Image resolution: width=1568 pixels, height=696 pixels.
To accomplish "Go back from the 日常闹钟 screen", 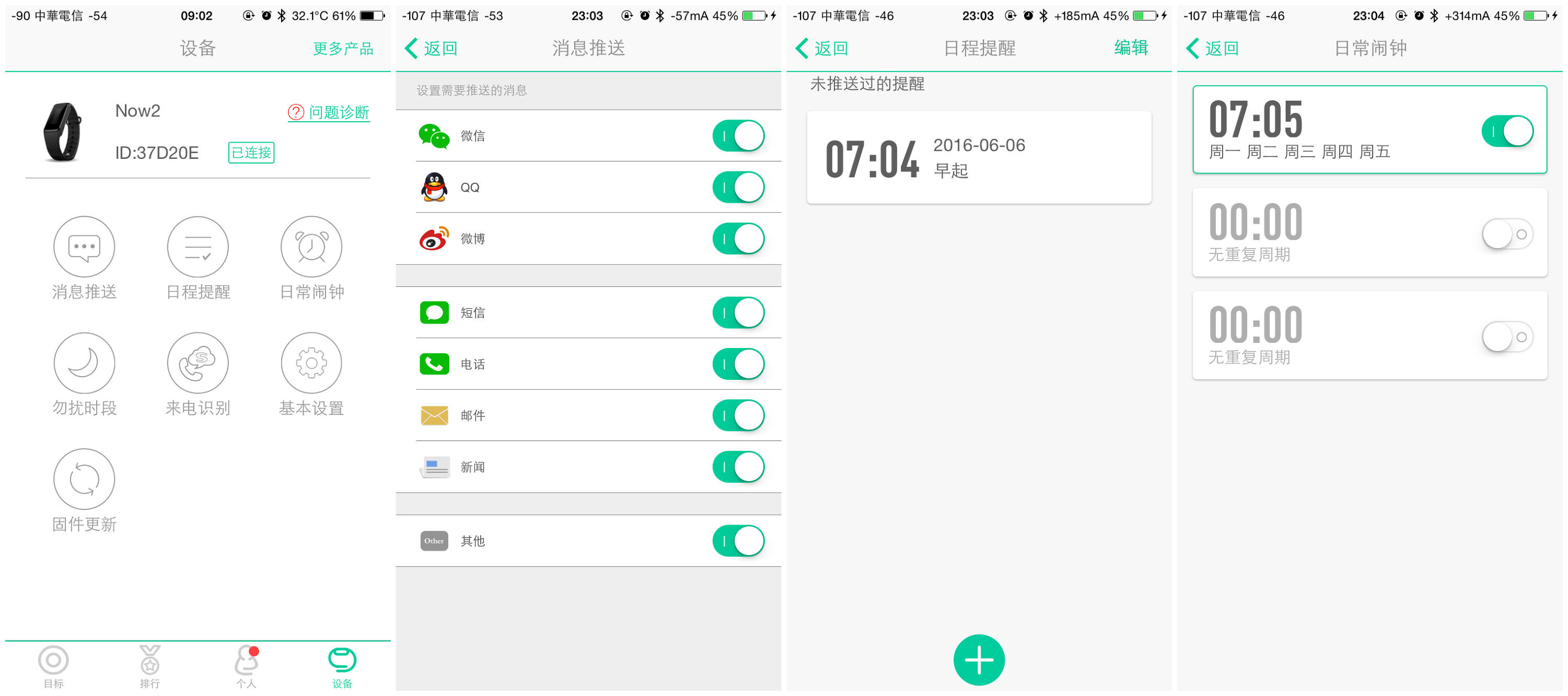I will pyautogui.click(x=1212, y=48).
